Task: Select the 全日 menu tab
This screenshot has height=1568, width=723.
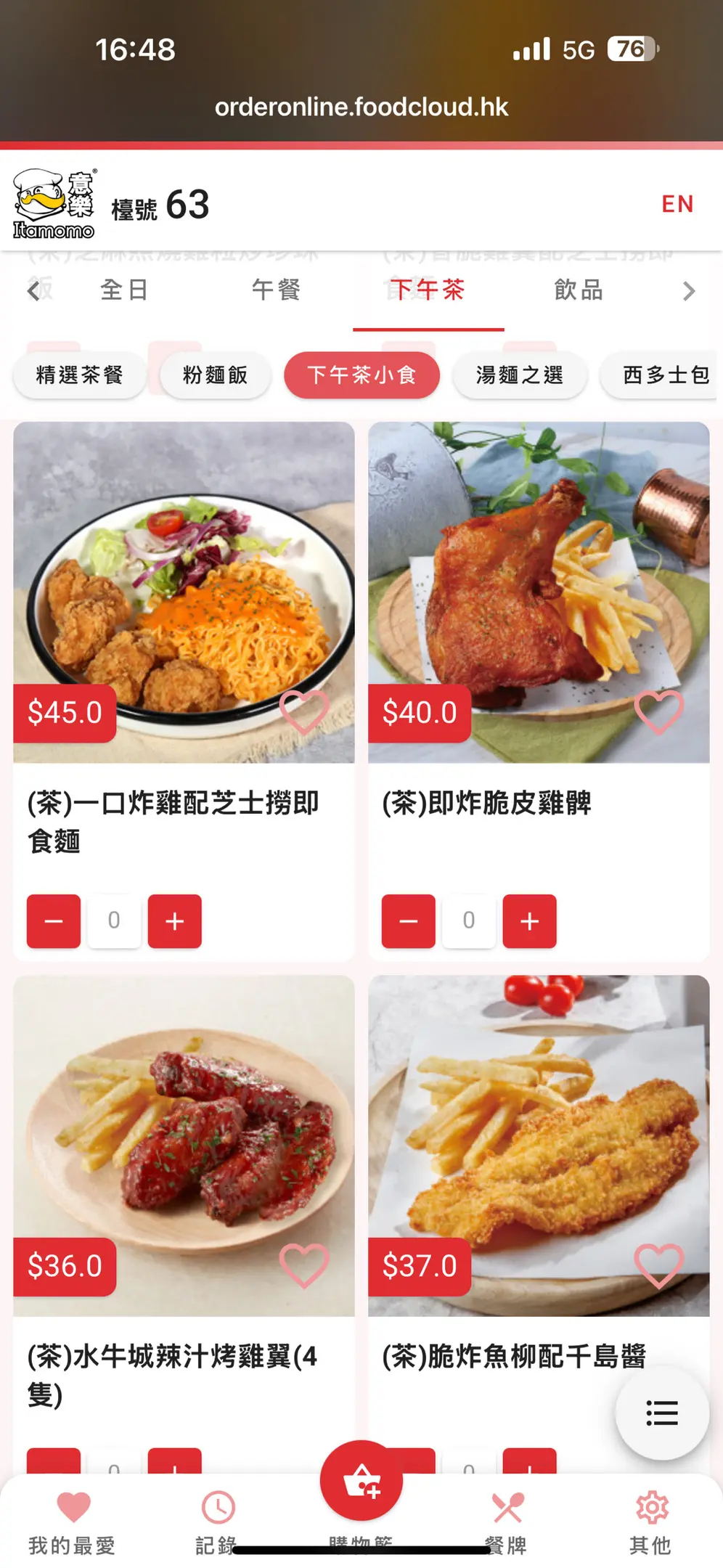Action: pos(124,290)
